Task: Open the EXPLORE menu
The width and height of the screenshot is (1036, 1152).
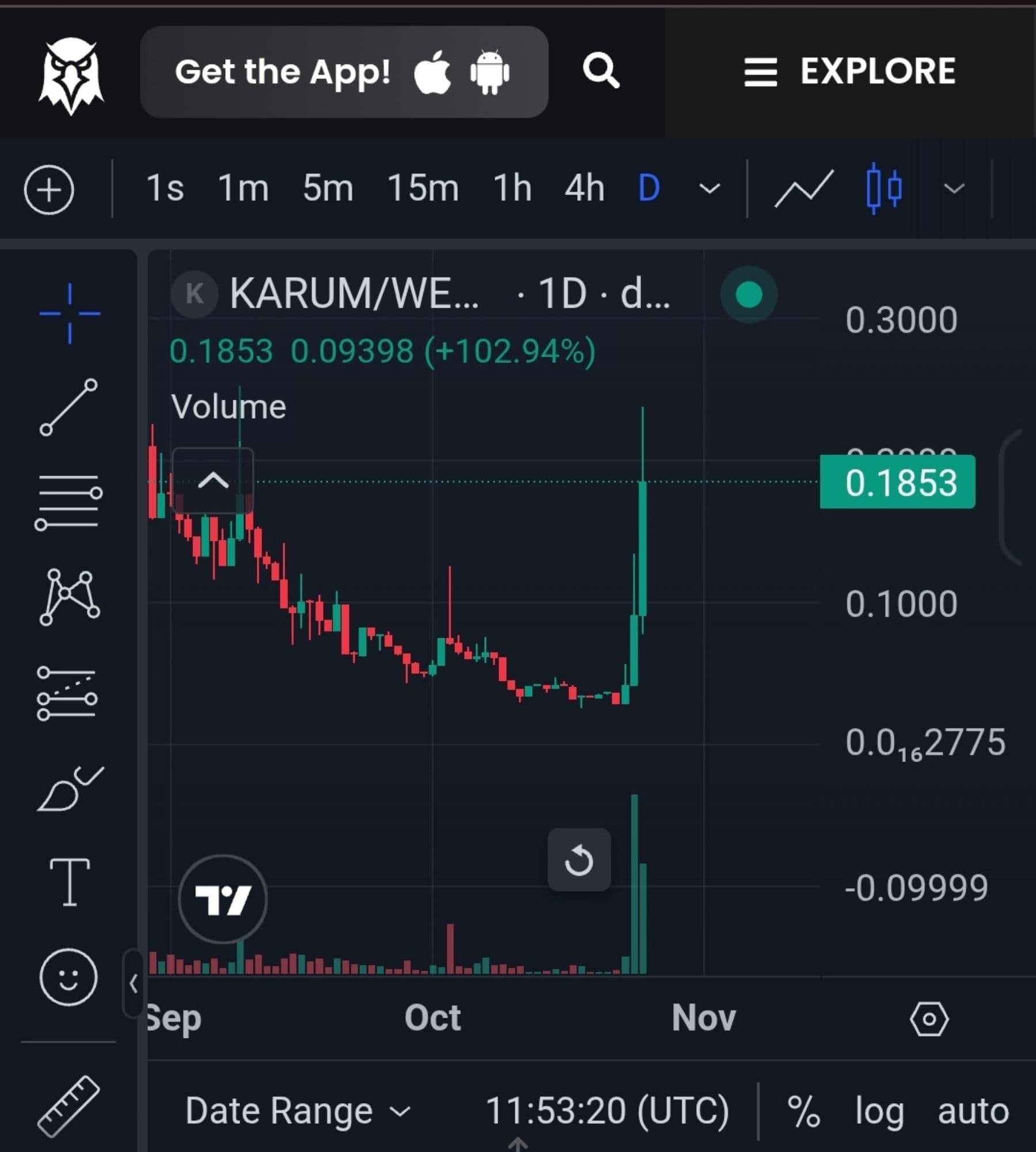Action: pos(849,71)
